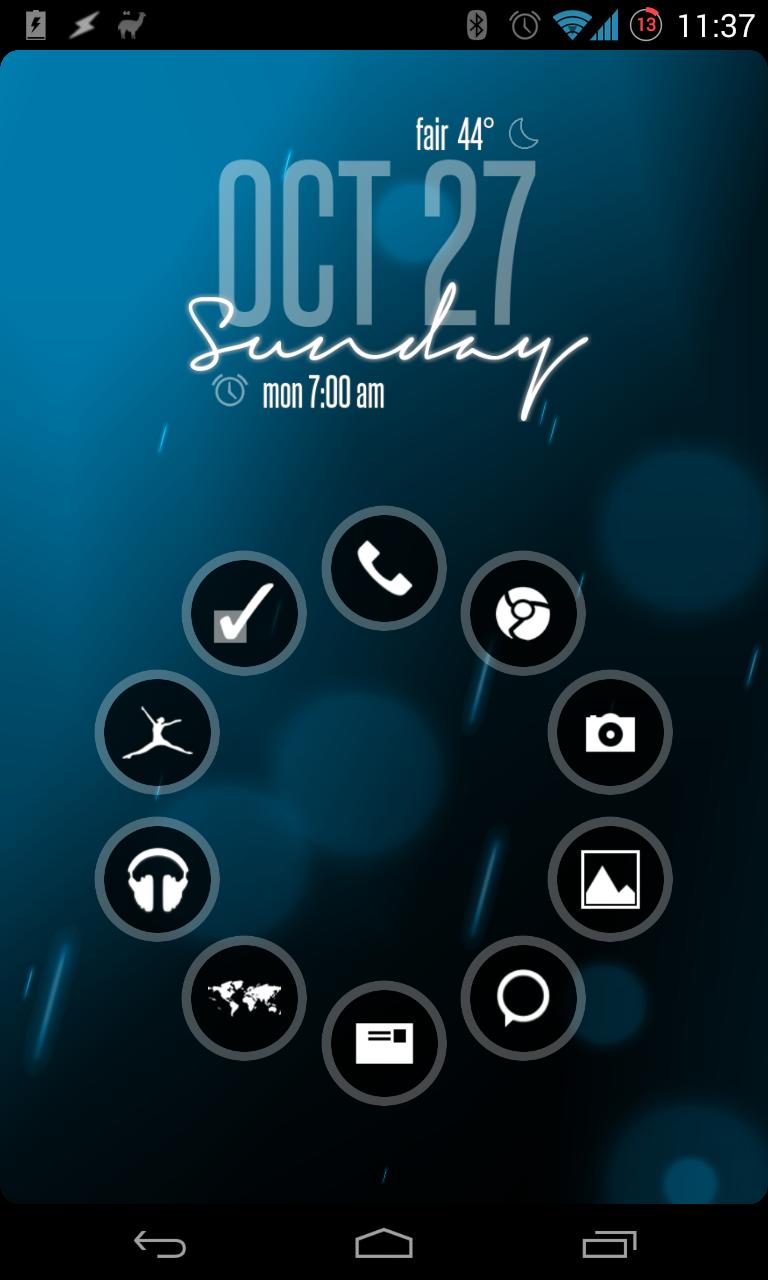768x1280 pixels.
Task: Open the Gallery app
Action: coord(610,879)
